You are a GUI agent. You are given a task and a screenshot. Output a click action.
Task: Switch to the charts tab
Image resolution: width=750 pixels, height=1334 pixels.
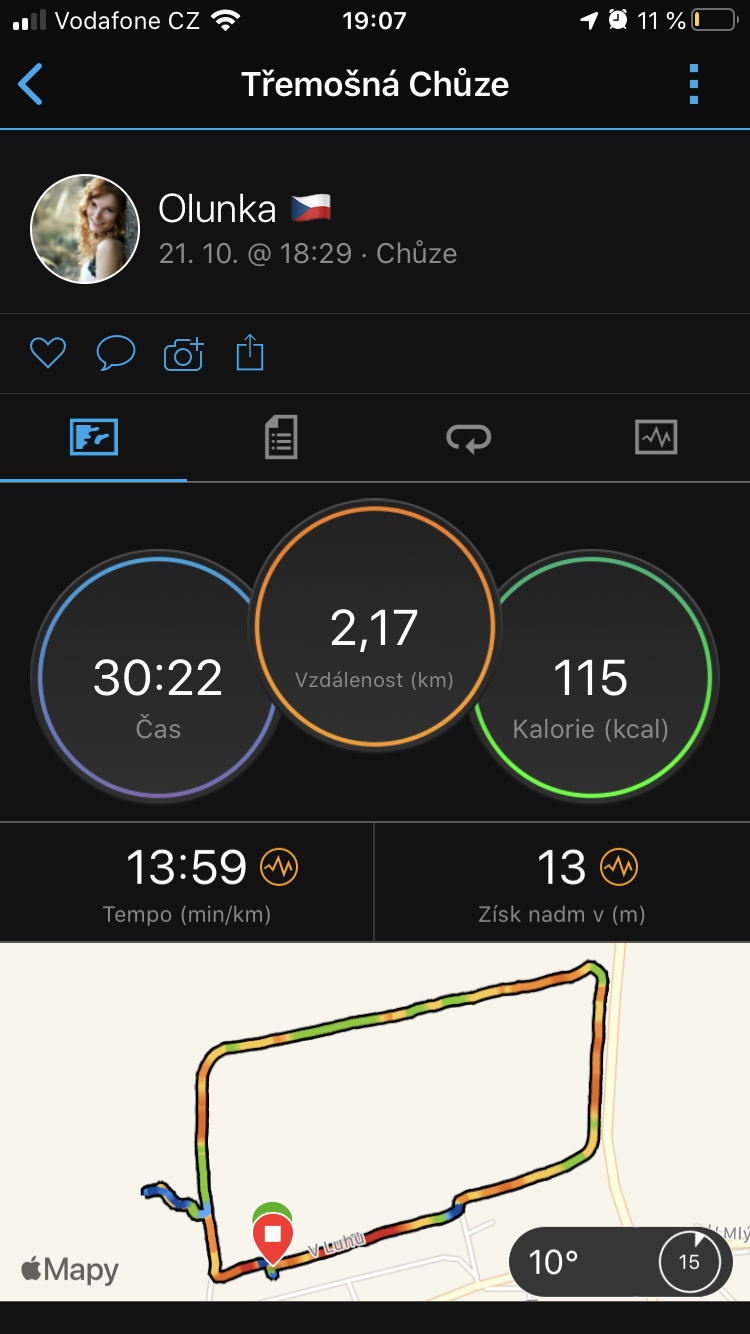click(x=656, y=438)
